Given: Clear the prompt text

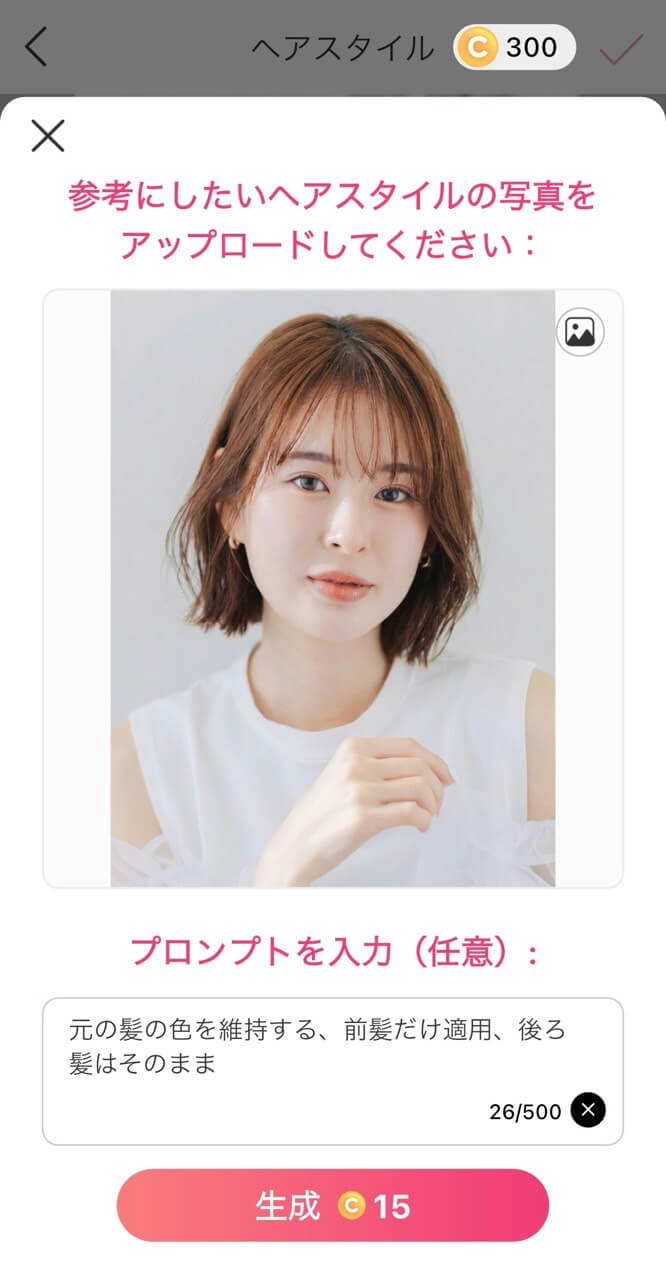Looking at the screenshot, I should coord(588,1110).
